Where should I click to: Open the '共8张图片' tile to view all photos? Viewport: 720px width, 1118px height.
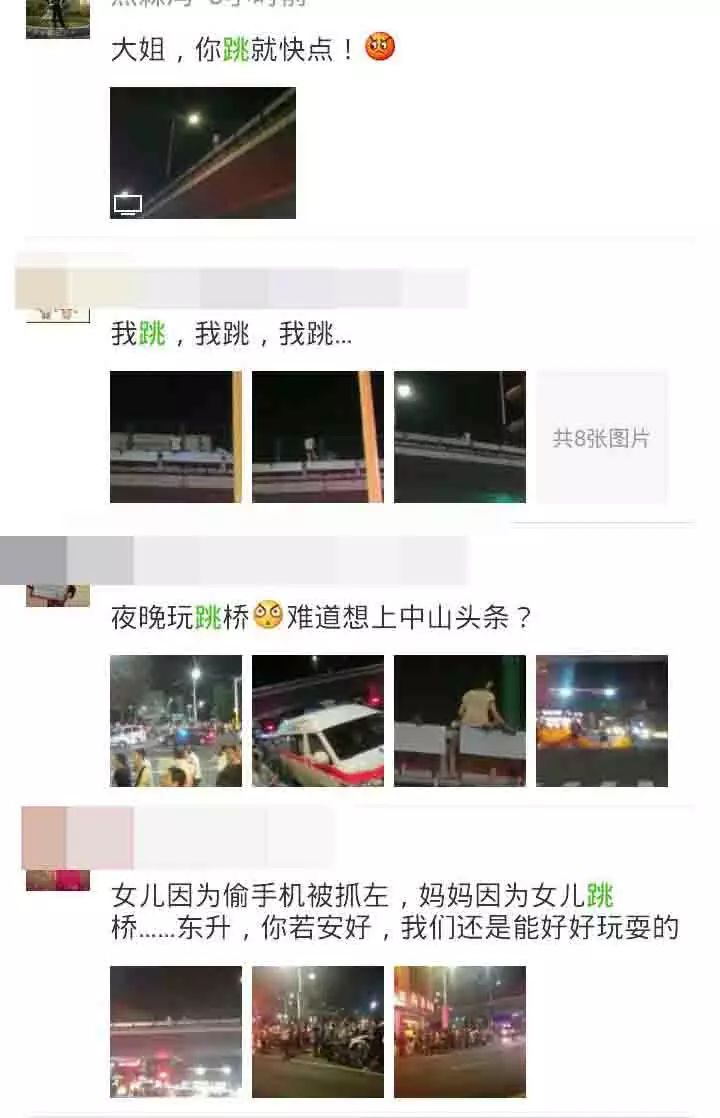(601, 437)
